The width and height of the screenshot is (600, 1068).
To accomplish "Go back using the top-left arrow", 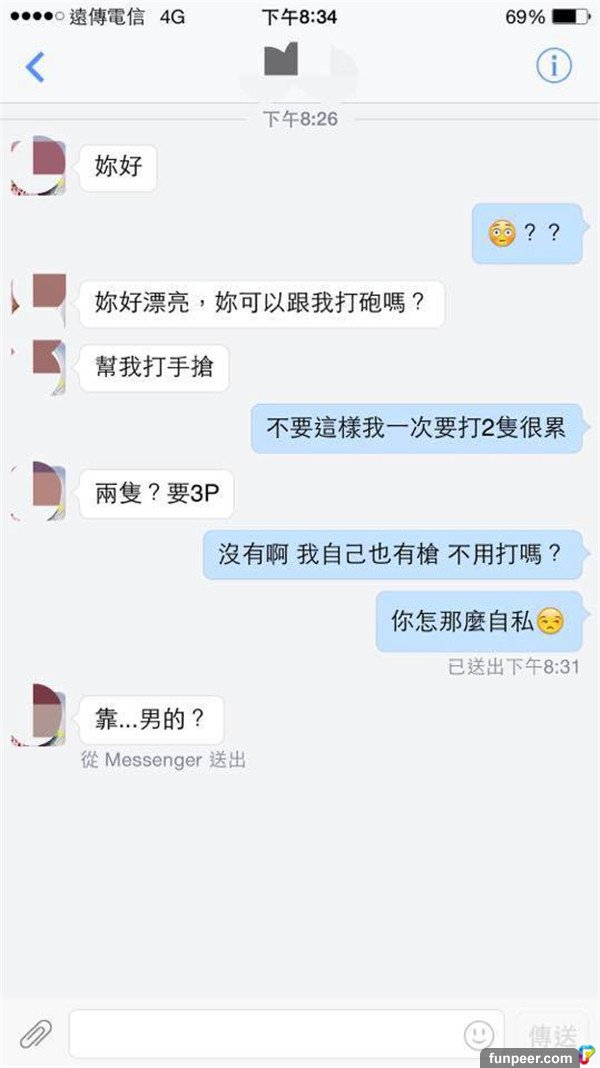I will (35, 67).
